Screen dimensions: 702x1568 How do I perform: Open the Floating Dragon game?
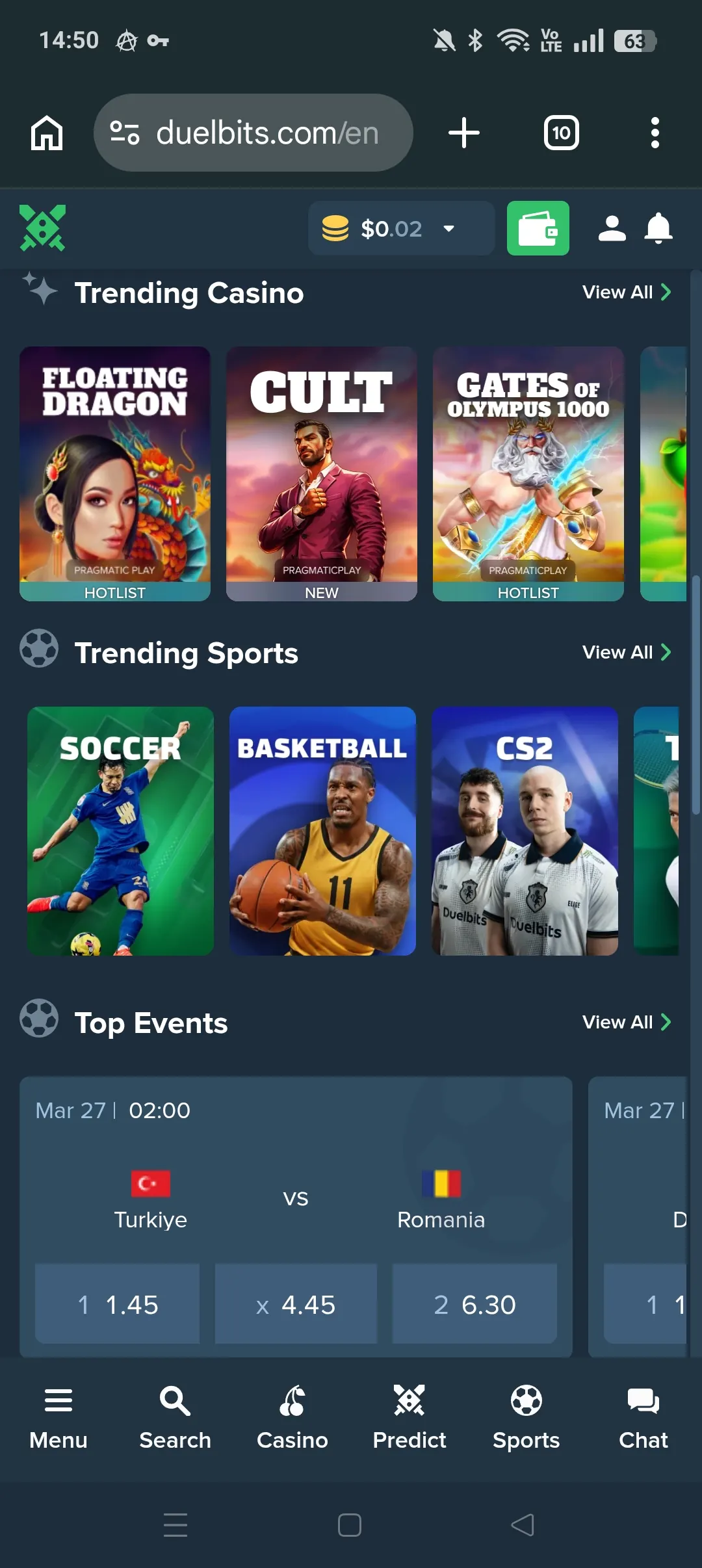coord(115,473)
